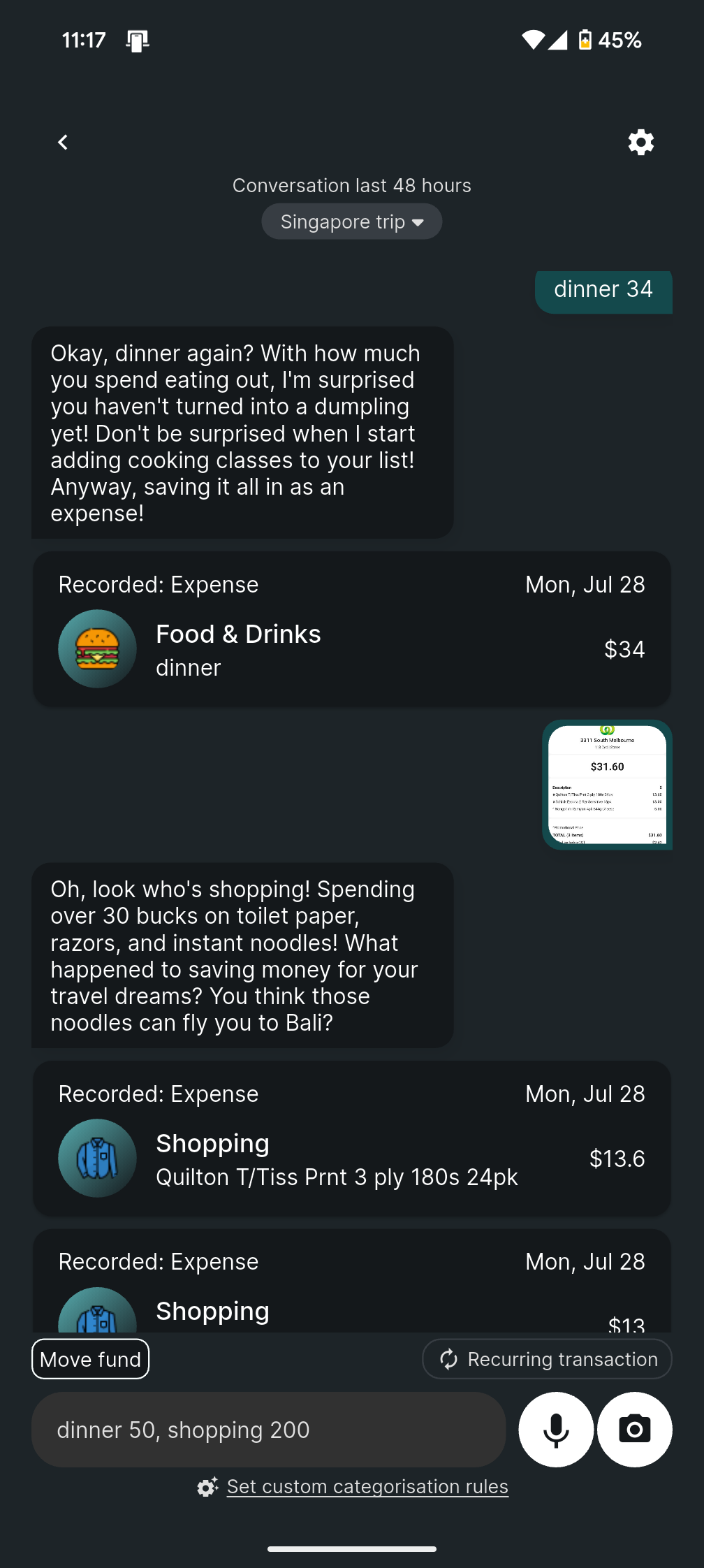Open Set custom categorisation rules link
The width and height of the screenshot is (704, 1568).
(367, 1486)
